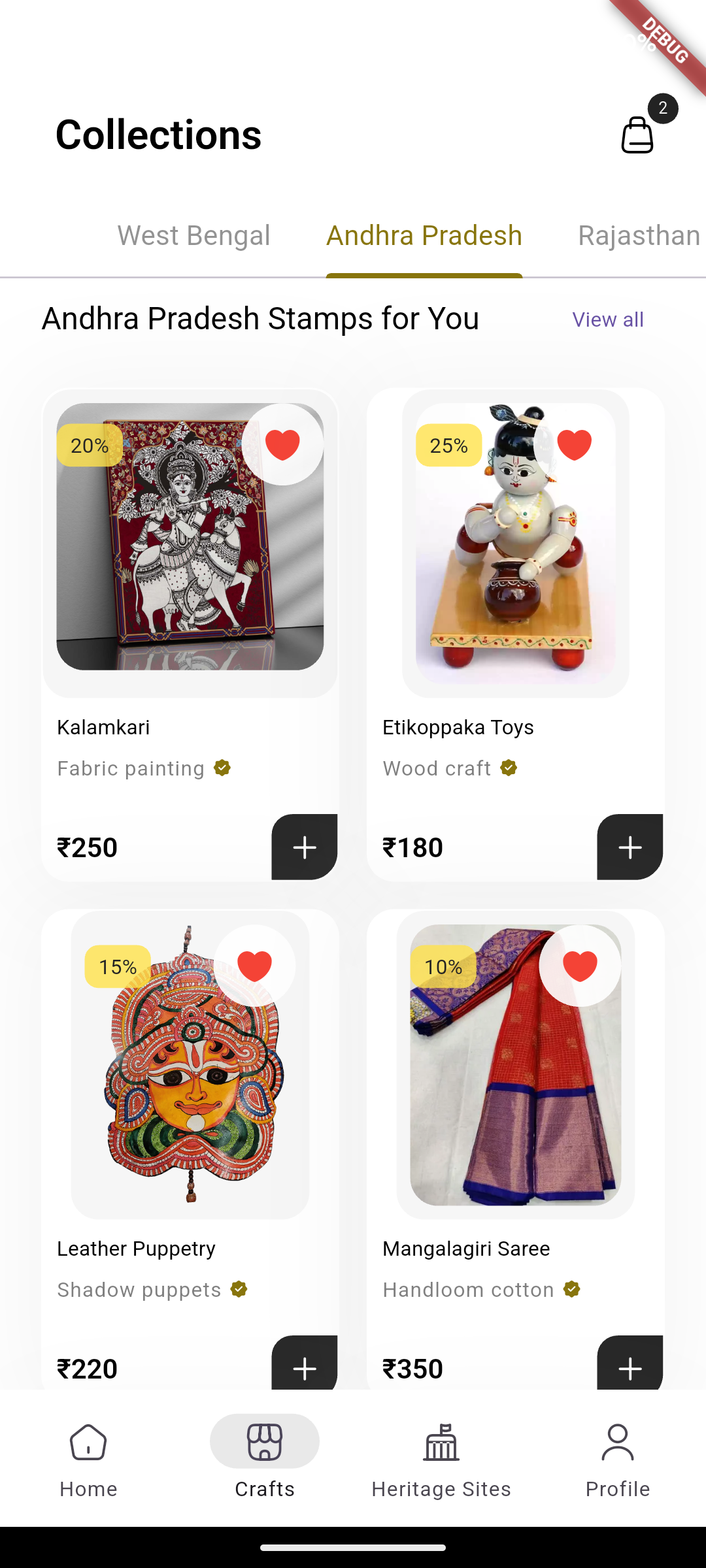This screenshot has height=1568, width=706.
Task: Select the Crafts icon in bottom navigation
Action: (x=264, y=1441)
